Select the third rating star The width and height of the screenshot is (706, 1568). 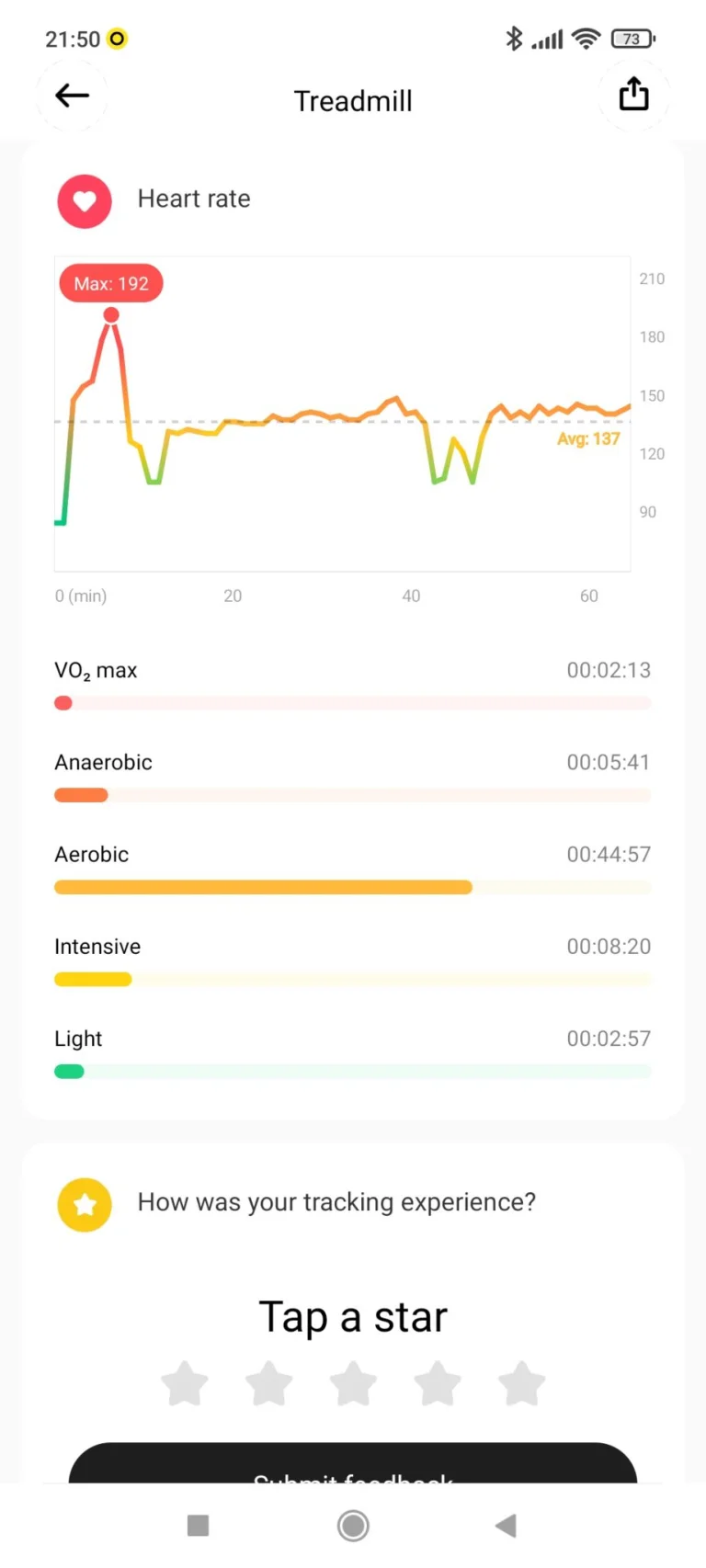353,1382
